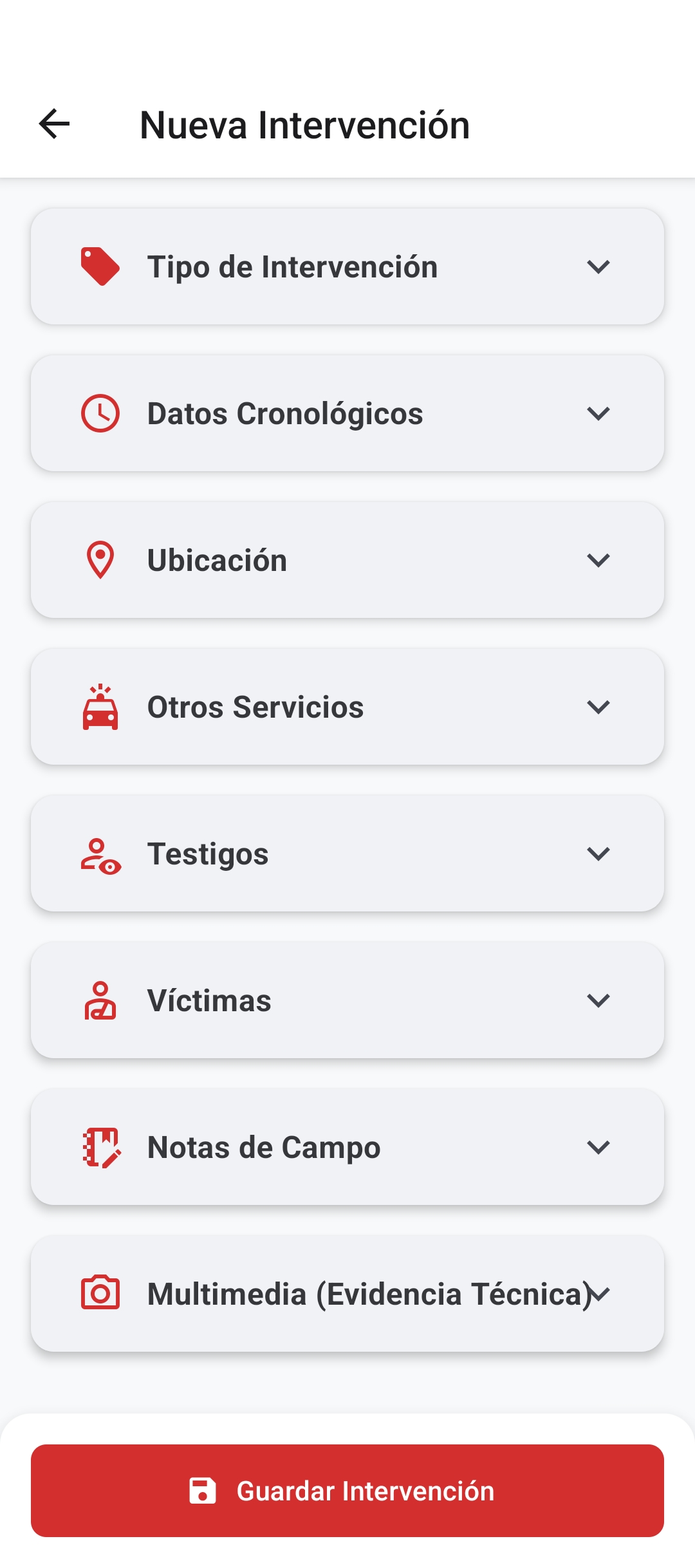Open the Ubicación section using its chevron
The height and width of the screenshot is (1568, 695).
599,559
